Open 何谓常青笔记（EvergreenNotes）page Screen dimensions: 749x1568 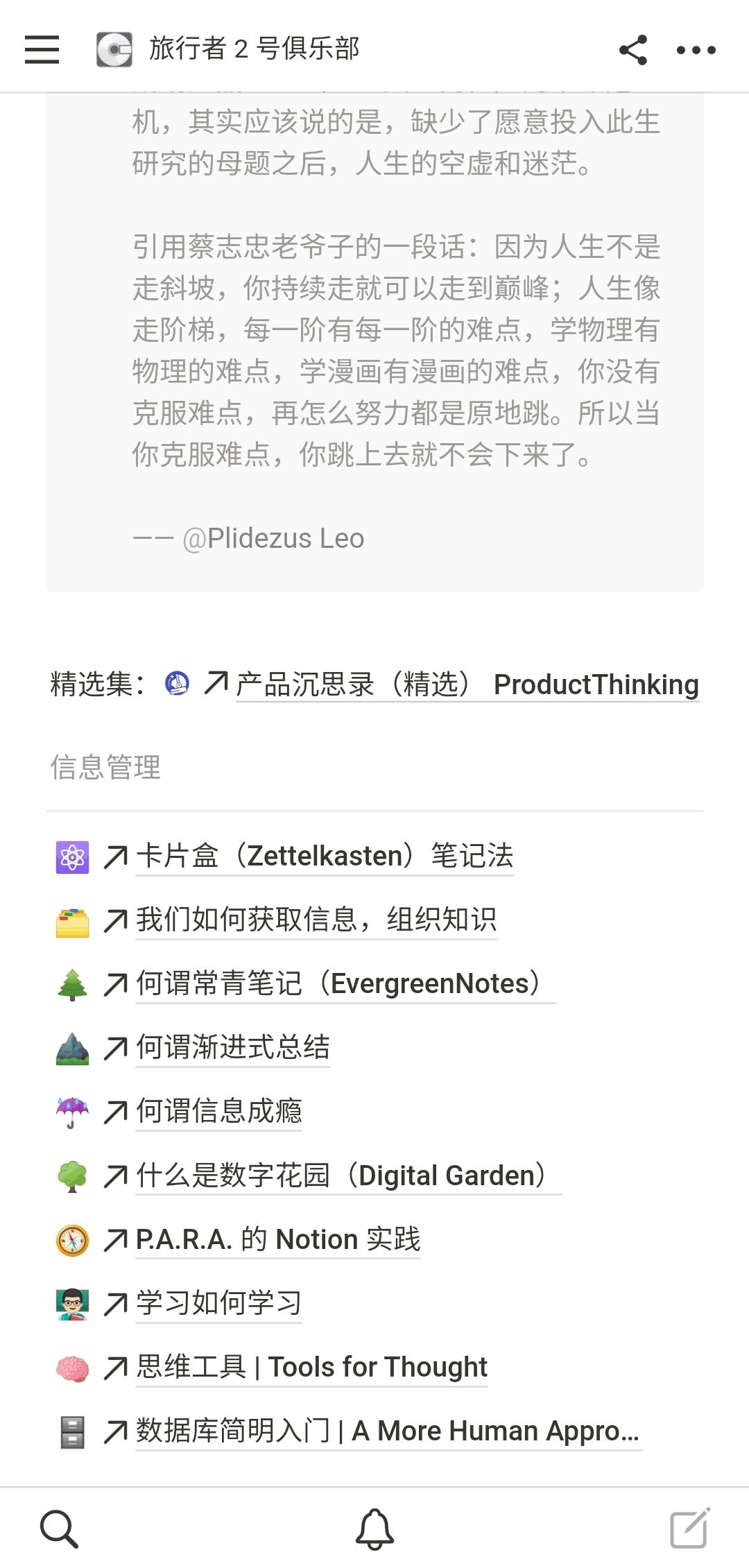click(x=345, y=983)
